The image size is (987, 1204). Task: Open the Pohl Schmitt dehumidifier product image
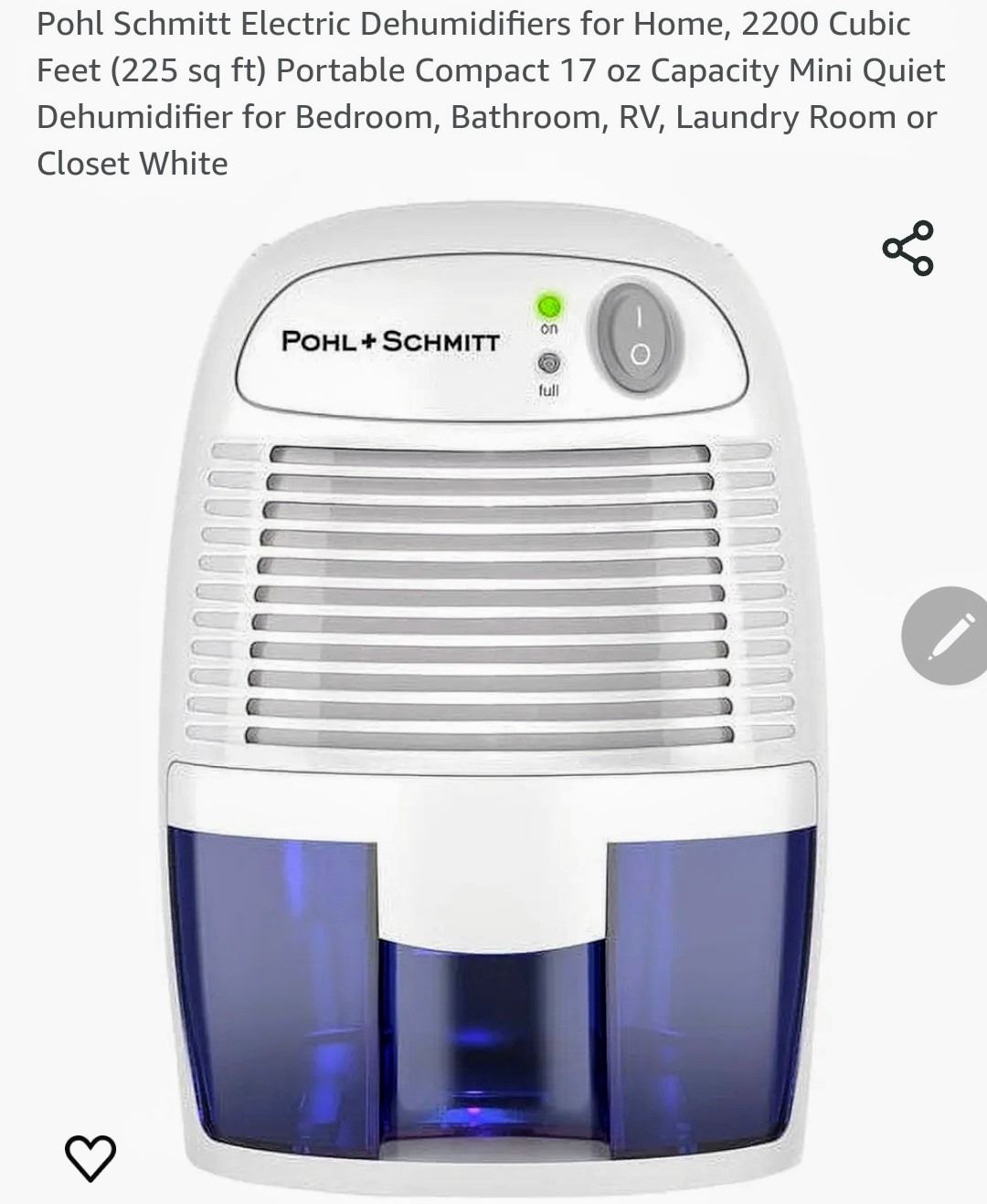pyautogui.click(x=493, y=695)
